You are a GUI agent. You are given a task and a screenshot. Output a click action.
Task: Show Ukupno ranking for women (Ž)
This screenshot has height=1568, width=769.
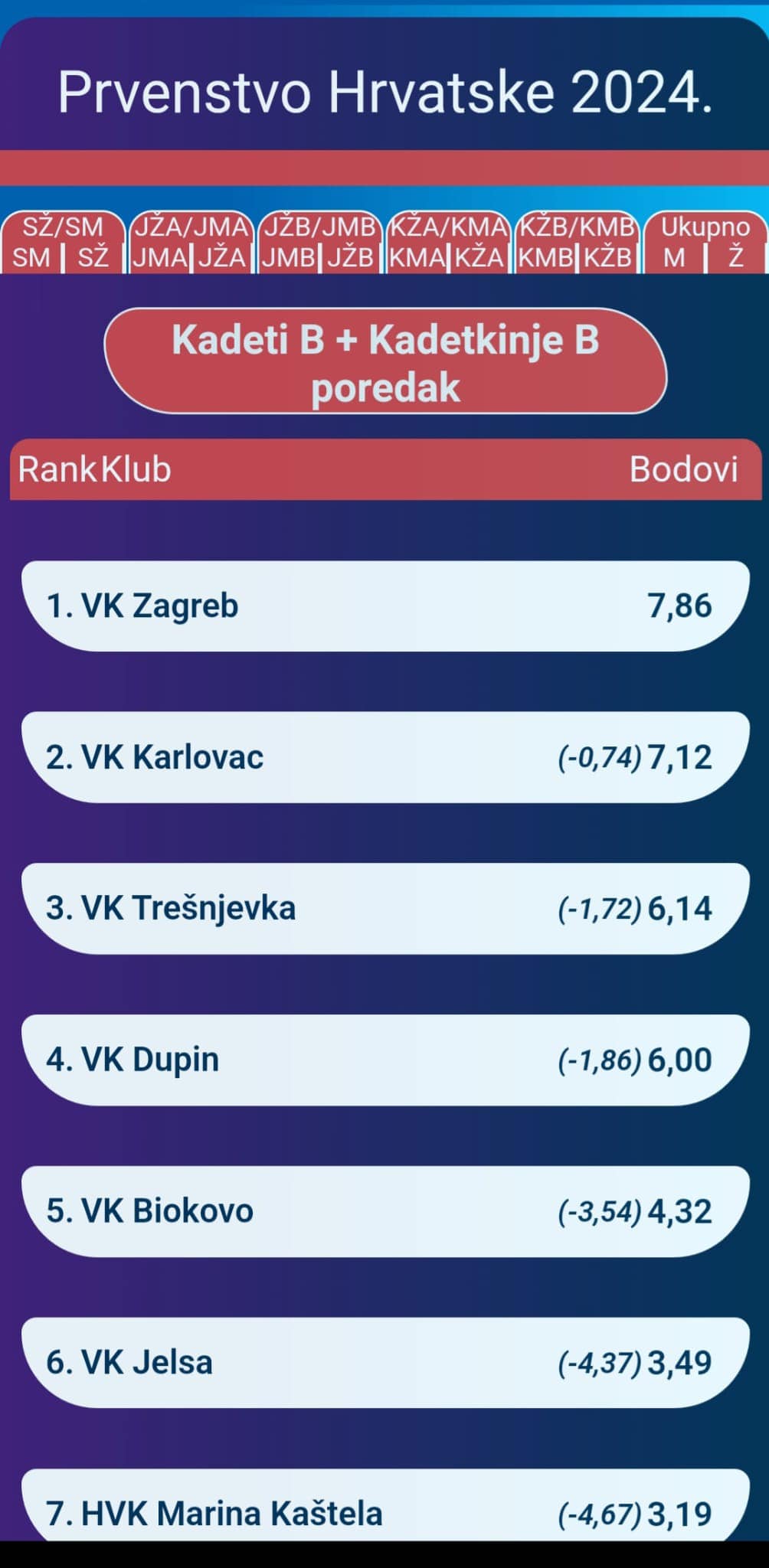click(736, 258)
